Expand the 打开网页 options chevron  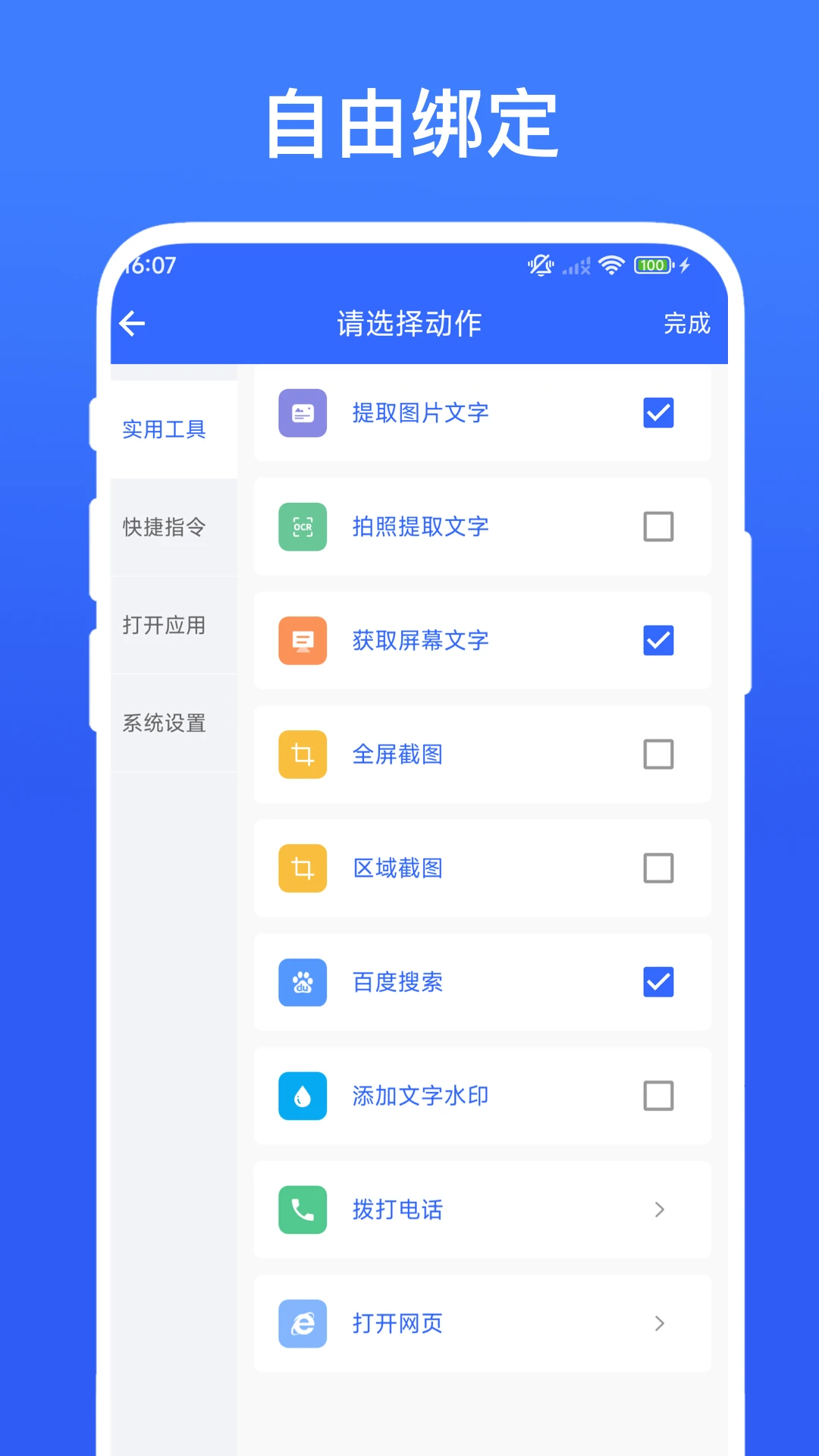click(658, 1323)
